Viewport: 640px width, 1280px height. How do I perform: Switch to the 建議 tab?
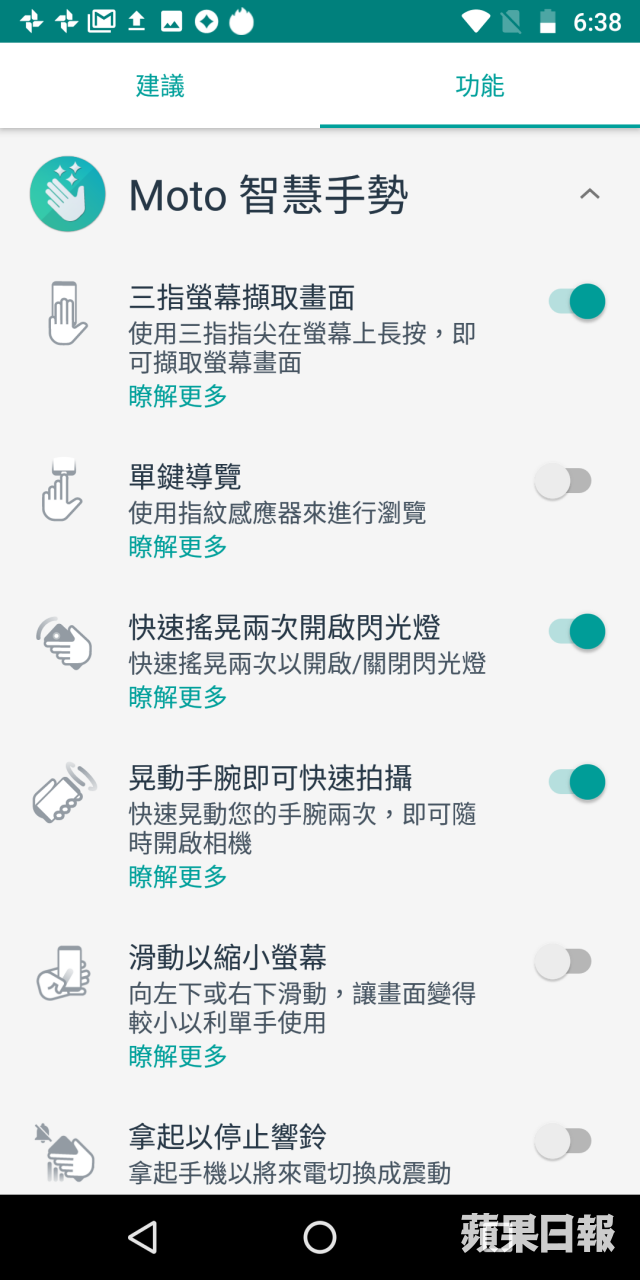160,86
